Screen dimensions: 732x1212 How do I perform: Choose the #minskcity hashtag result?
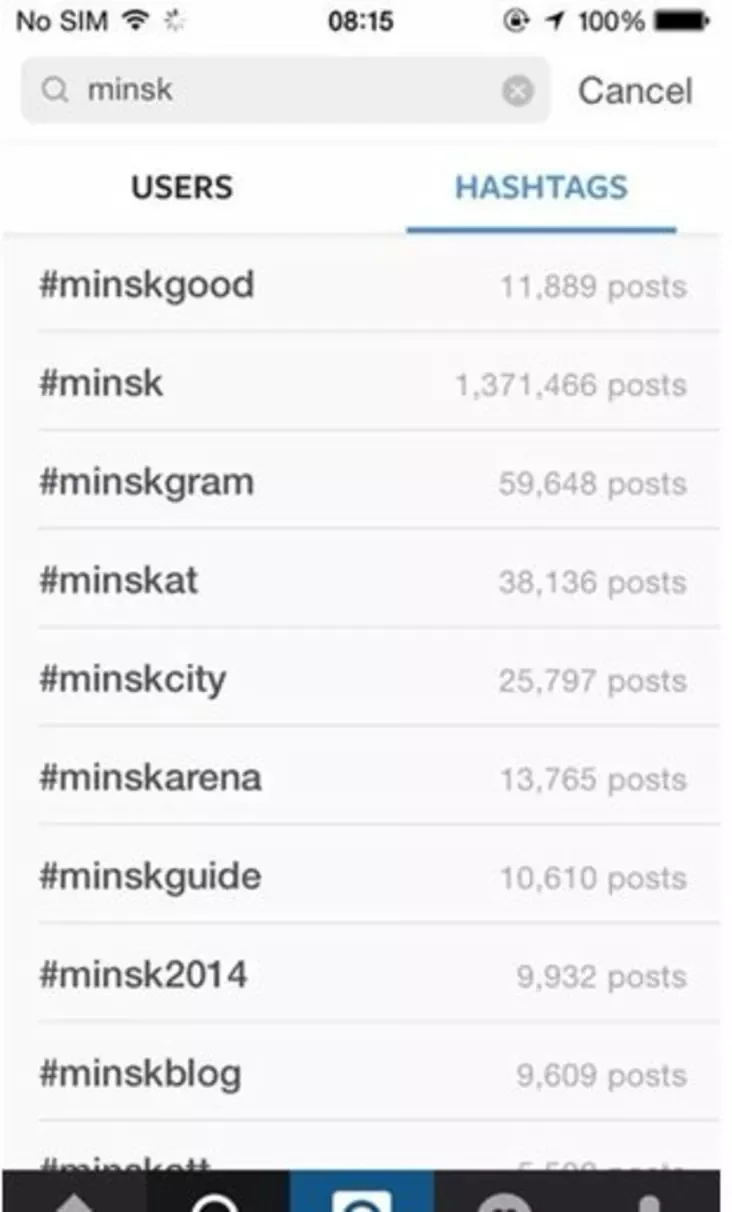click(366, 679)
